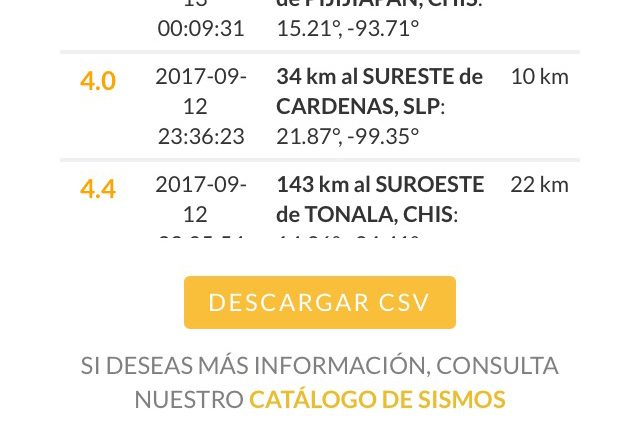Open the Catálogo de Sismos link
This screenshot has width=640, height=437.
(377, 400)
